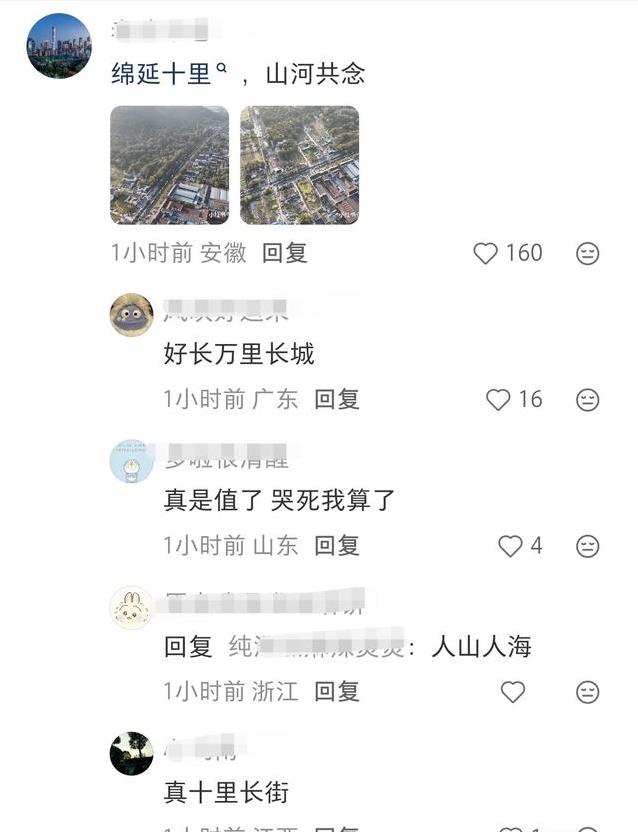Like the comment with 160 likes
The height and width of the screenshot is (832, 638).
(486, 254)
